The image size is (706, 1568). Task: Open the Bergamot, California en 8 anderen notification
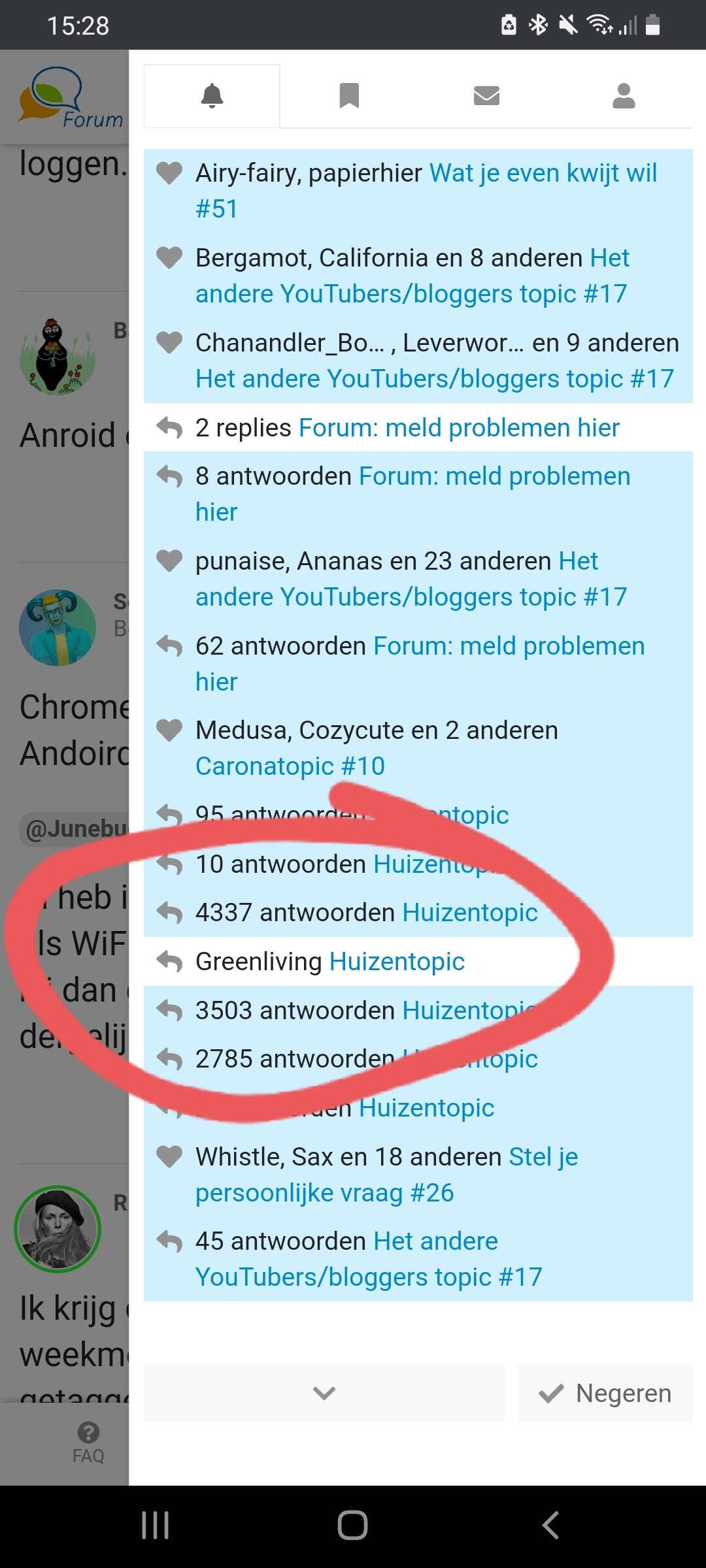(418, 276)
